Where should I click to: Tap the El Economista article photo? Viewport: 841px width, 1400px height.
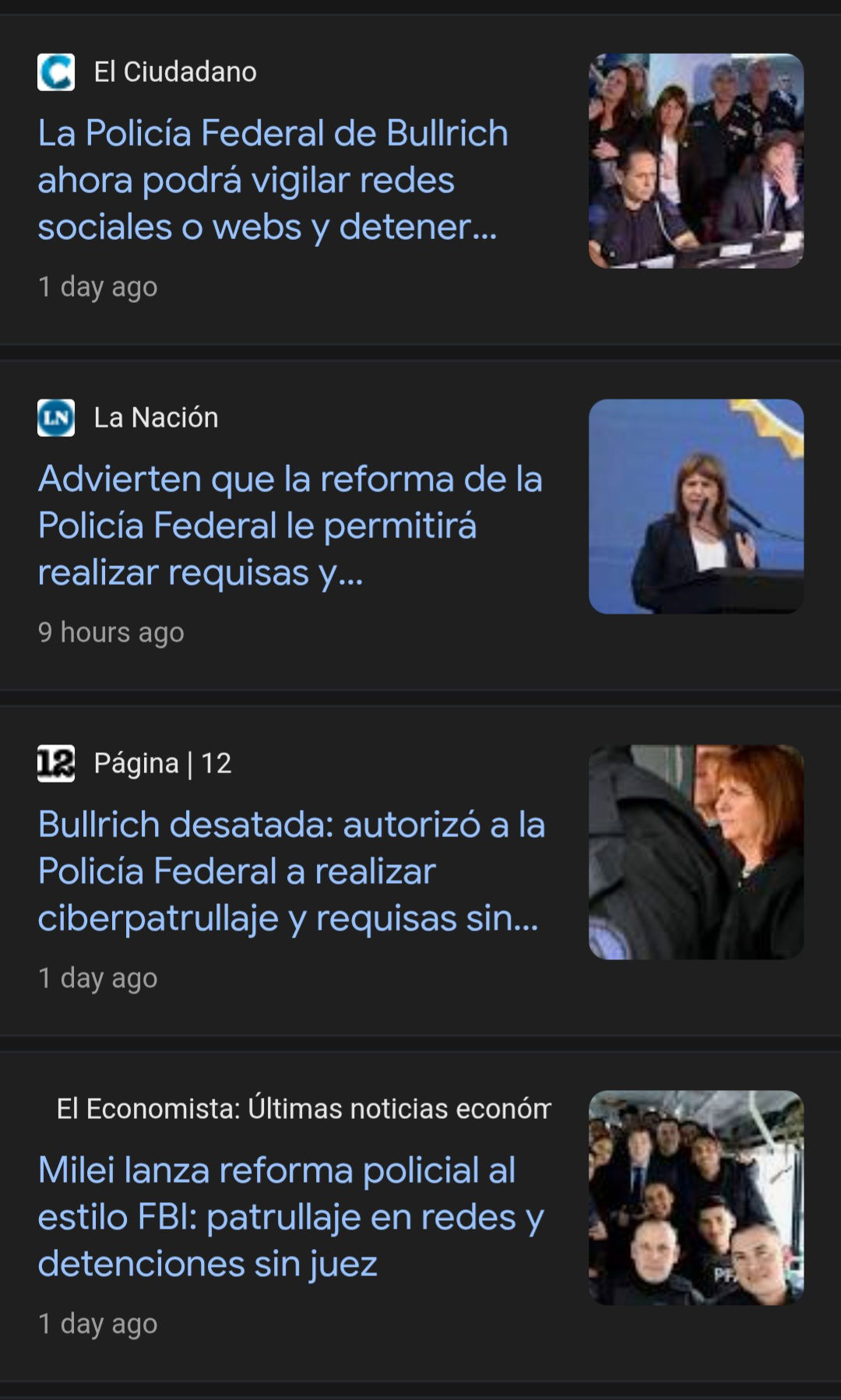pos(696,1198)
